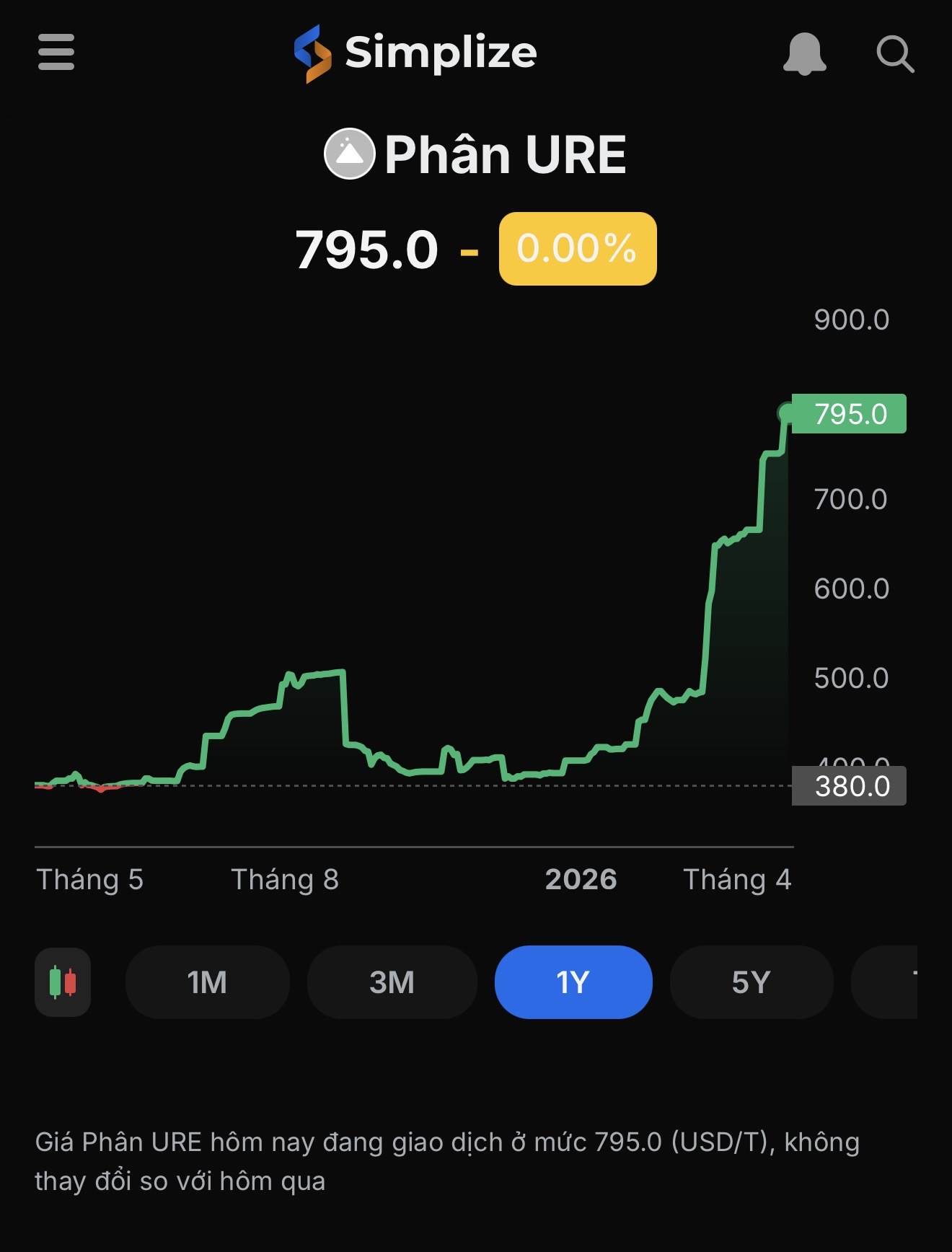Select the 1M time range
Screen dimensions: 952x1252
207,982
